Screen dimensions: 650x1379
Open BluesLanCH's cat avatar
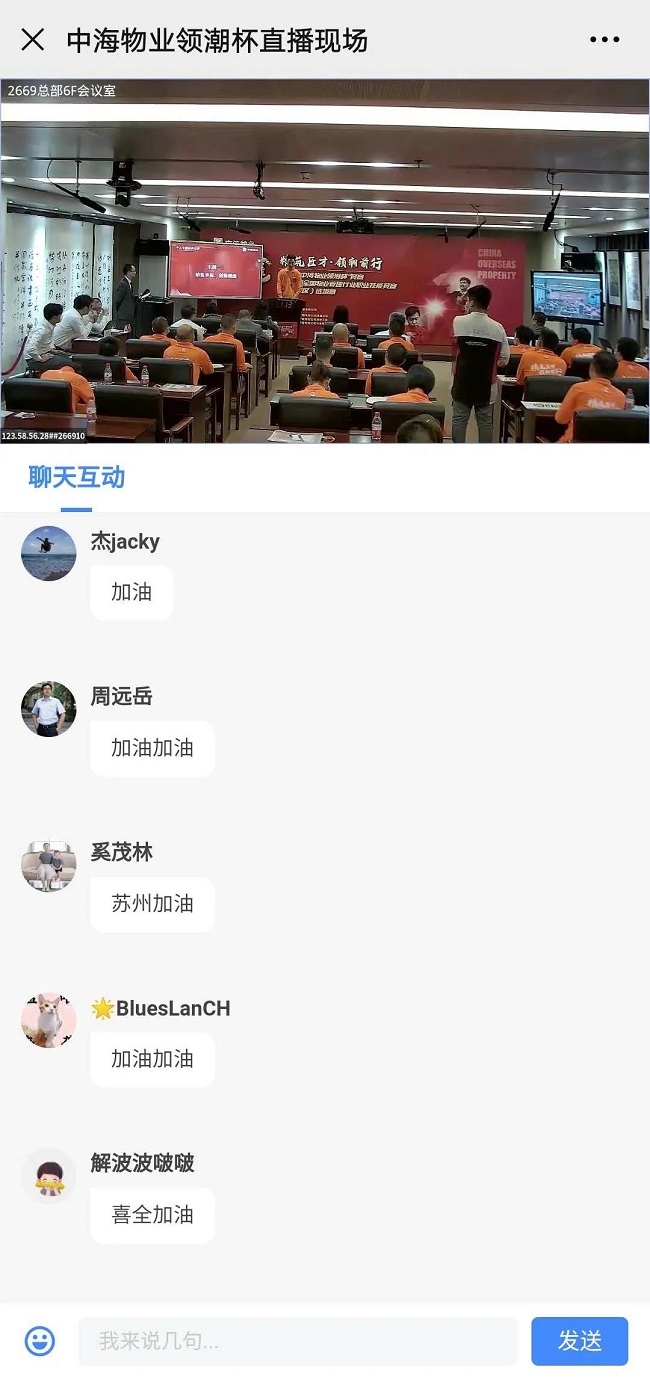(49, 1020)
